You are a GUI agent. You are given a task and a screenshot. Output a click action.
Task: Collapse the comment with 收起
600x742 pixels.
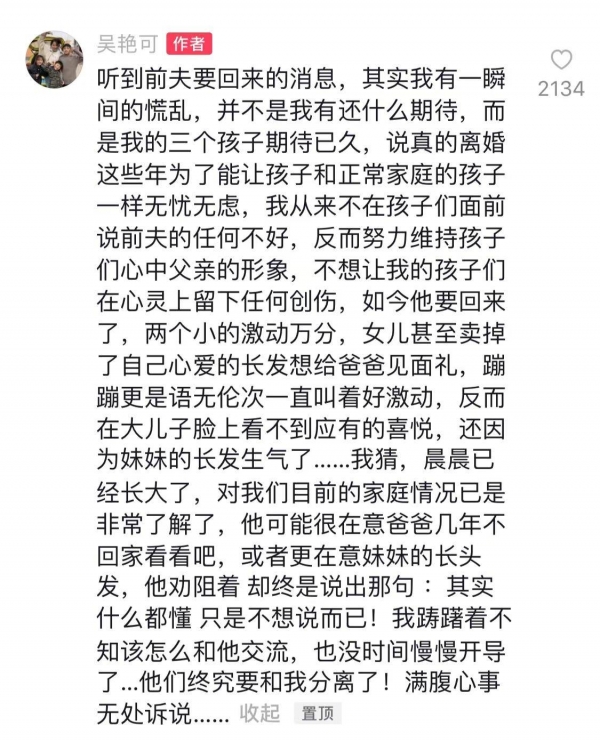[x=259, y=713]
